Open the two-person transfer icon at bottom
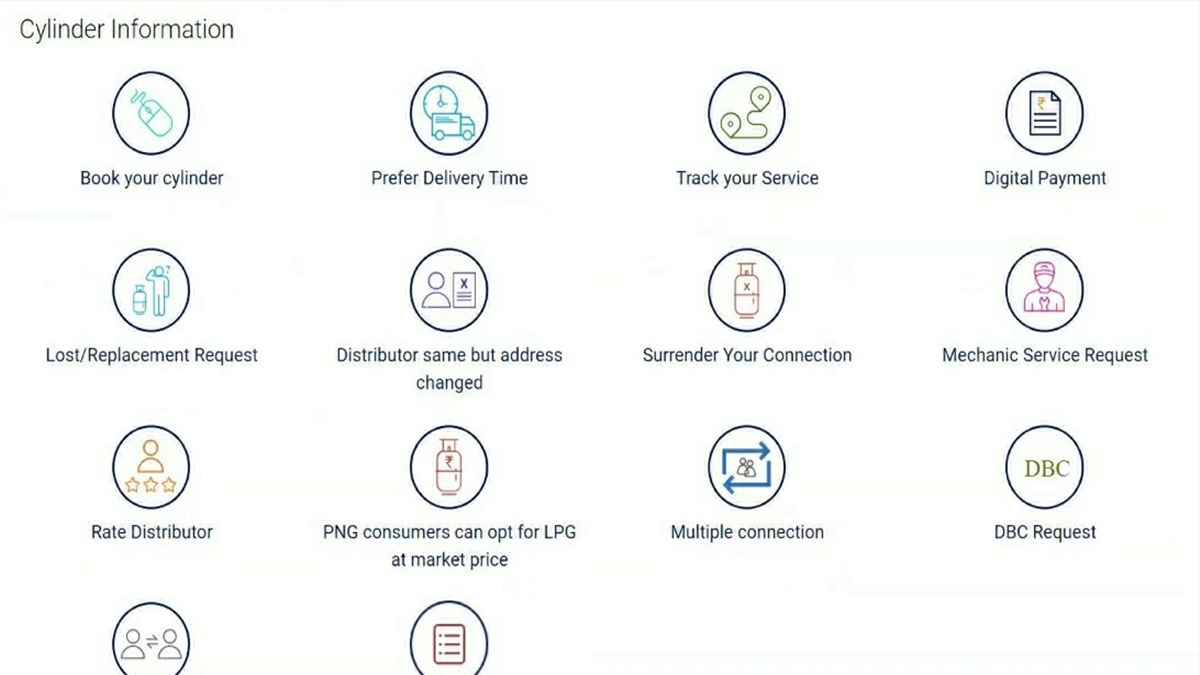Screen dimensions: 1200x675 151,642
